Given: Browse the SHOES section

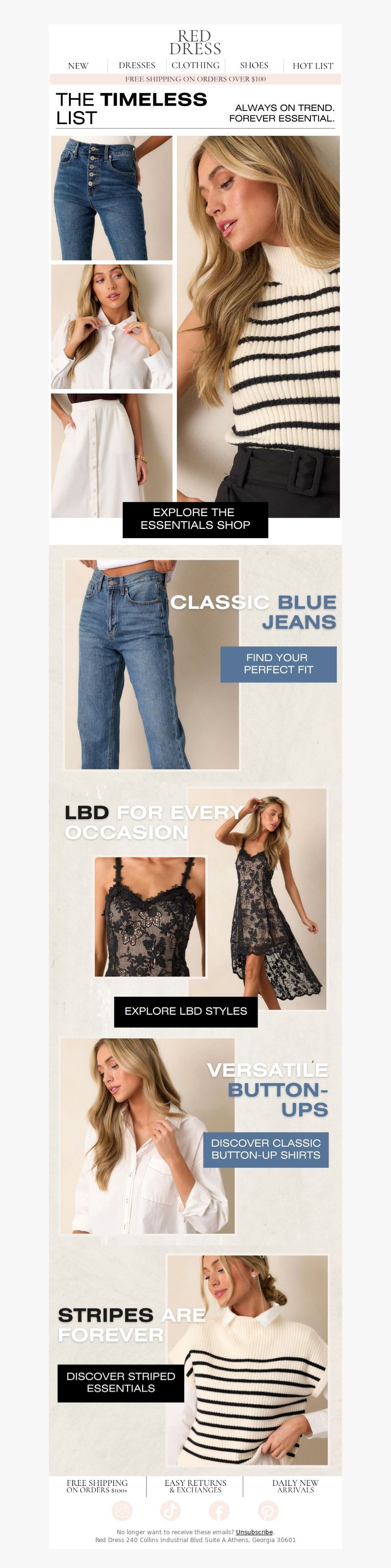Looking at the screenshot, I should 254,65.
